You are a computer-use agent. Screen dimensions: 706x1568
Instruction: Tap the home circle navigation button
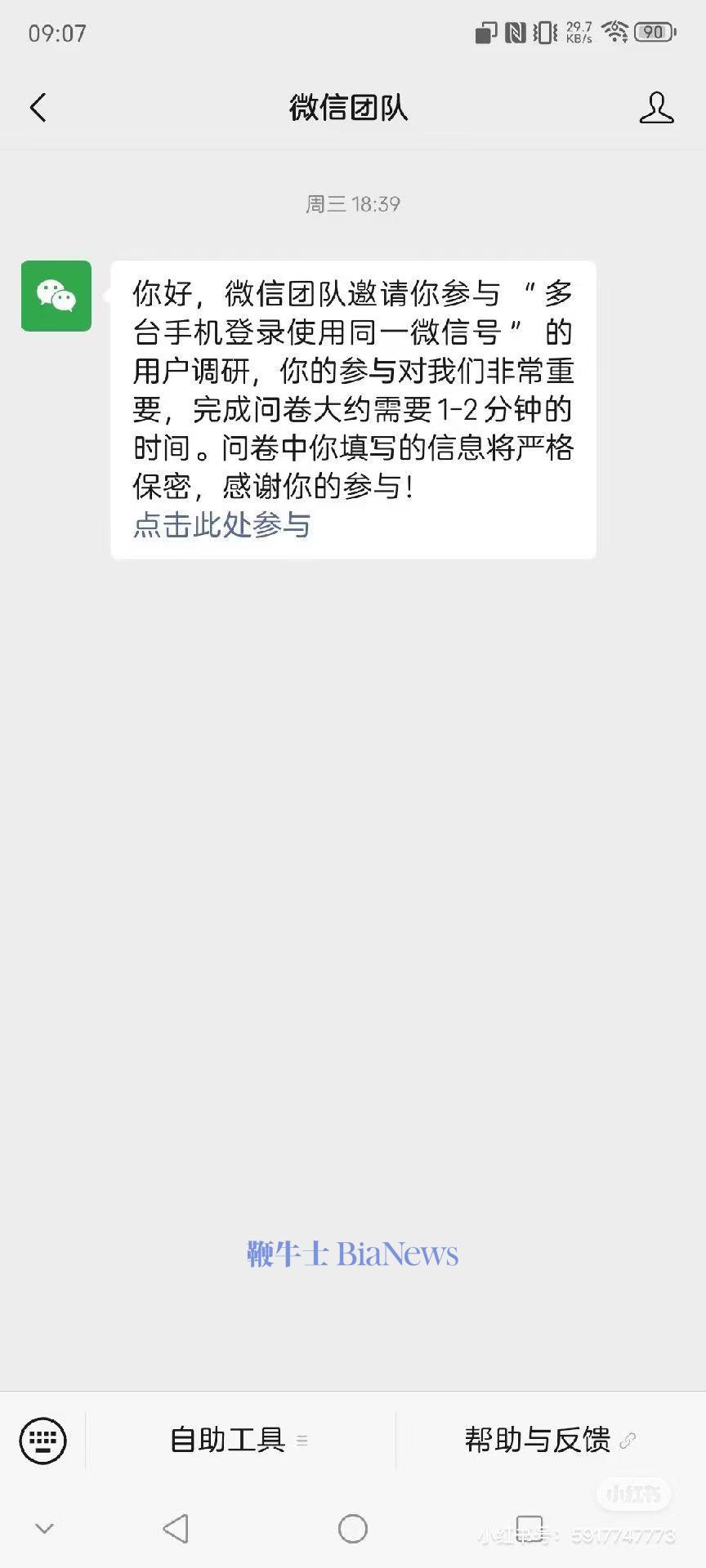pos(352,1528)
